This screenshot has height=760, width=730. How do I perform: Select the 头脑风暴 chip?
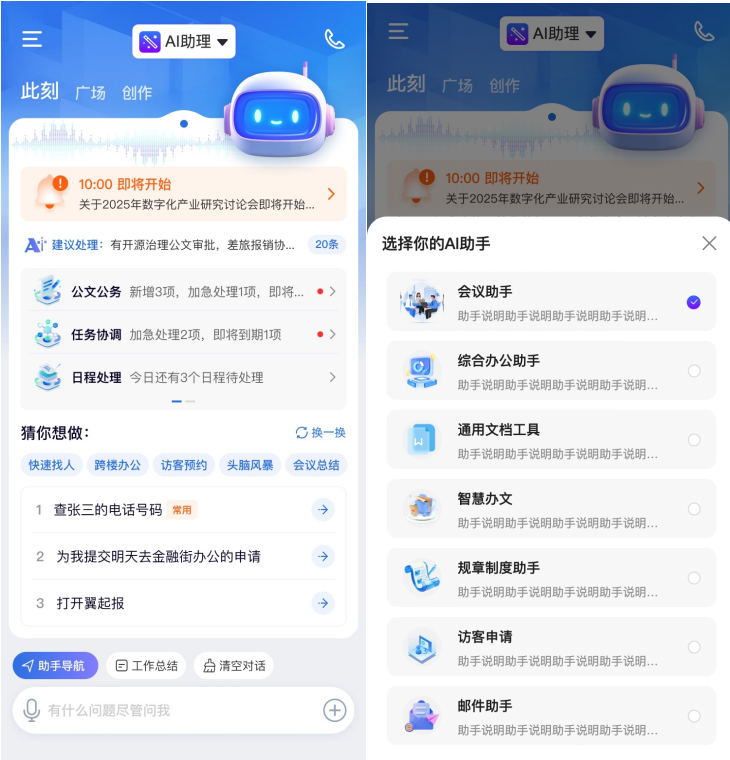249,464
